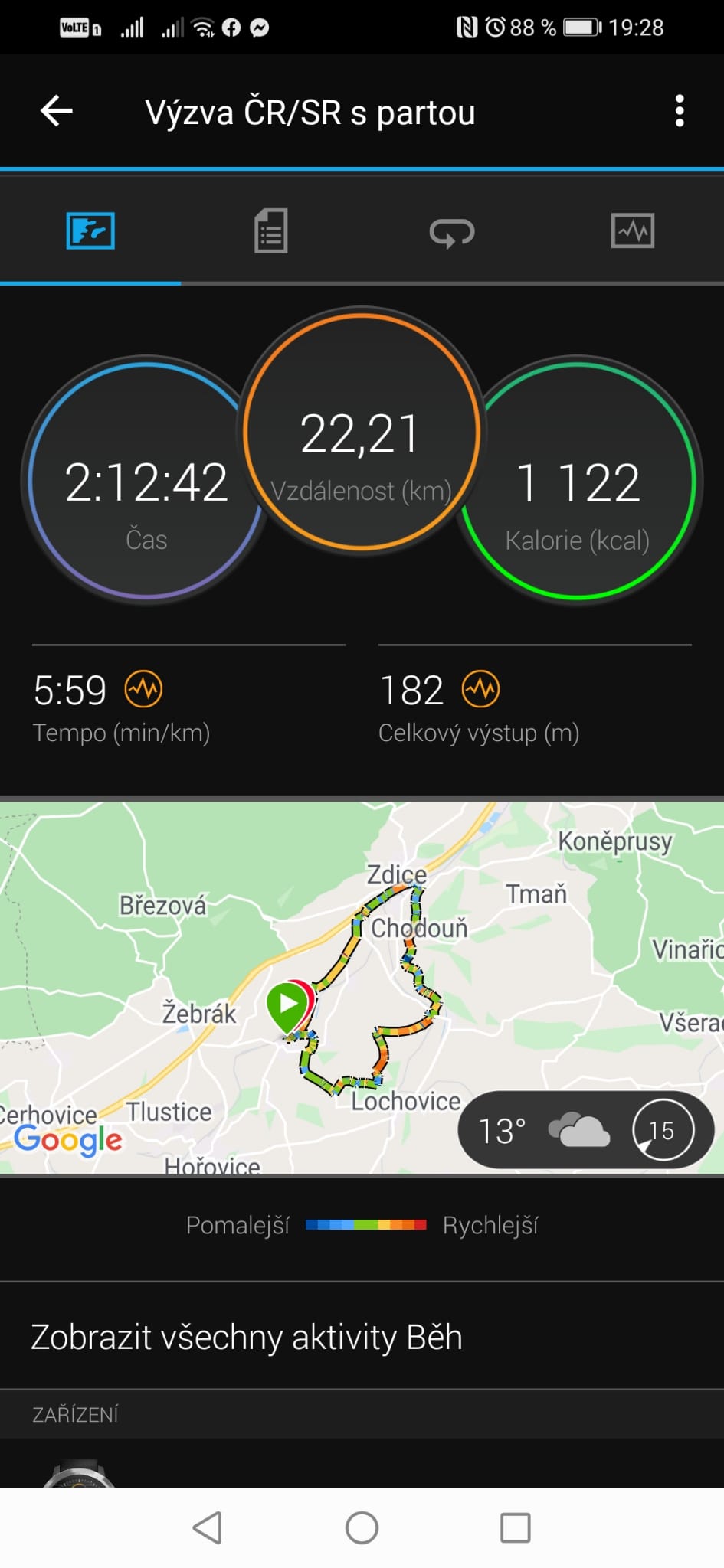Open the route map
This screenshot has height=1568, width=724.
point(362,988)
